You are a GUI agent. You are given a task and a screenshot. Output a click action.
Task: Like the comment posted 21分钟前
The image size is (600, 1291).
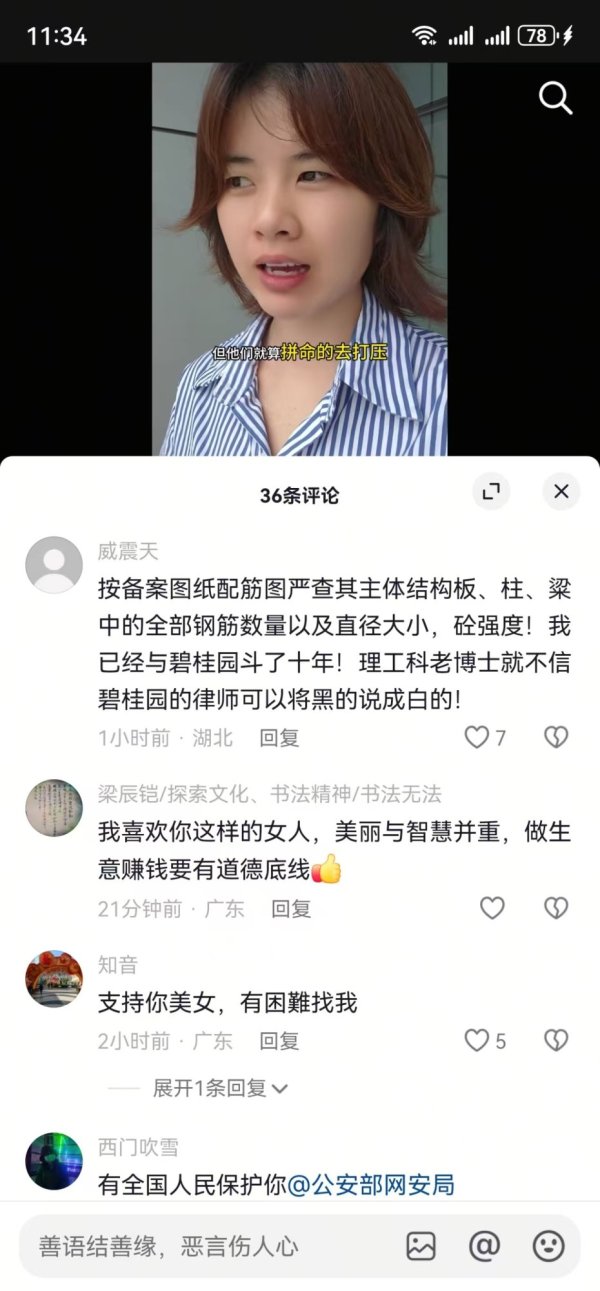click(492, 908)
